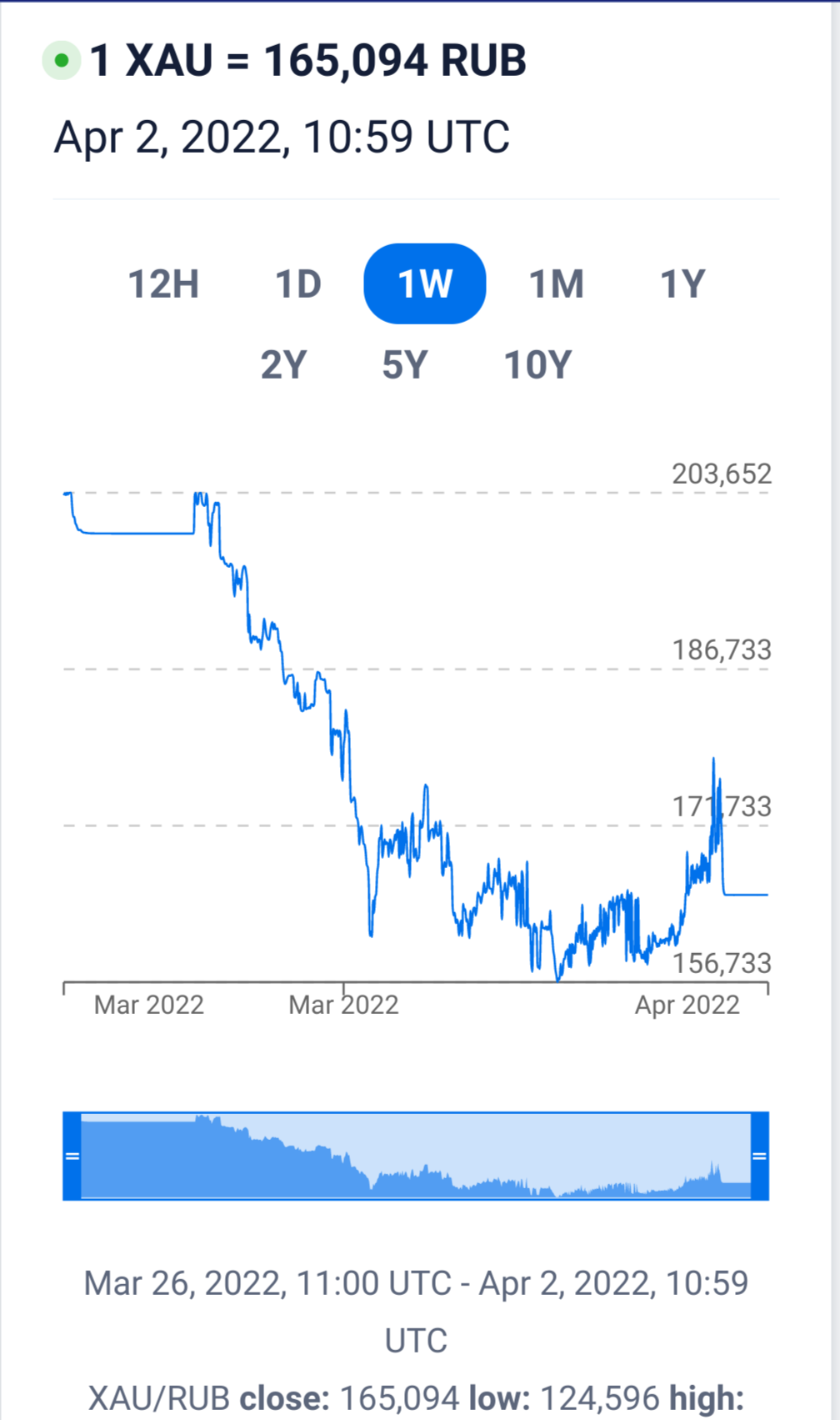Tap the left range selector handle

pyautogui.click(x=72, y=1156)
